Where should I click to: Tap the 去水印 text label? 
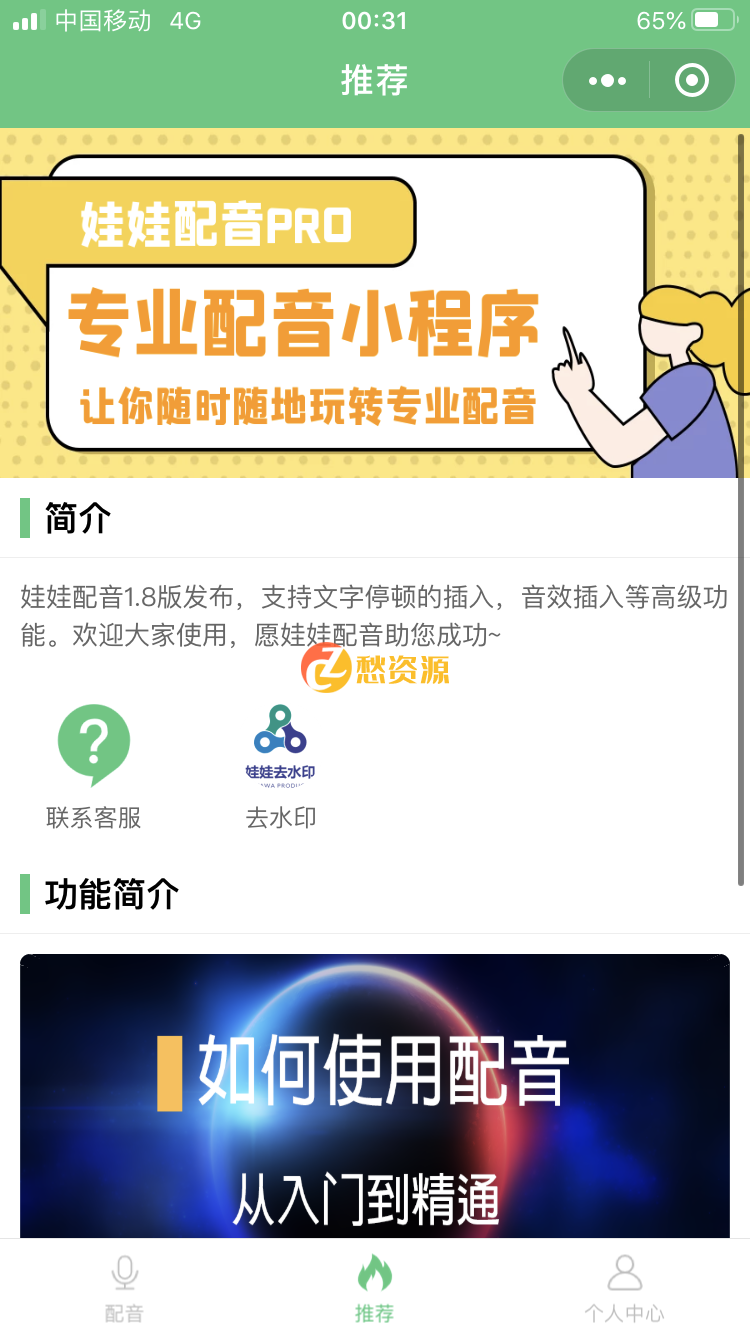279,816
